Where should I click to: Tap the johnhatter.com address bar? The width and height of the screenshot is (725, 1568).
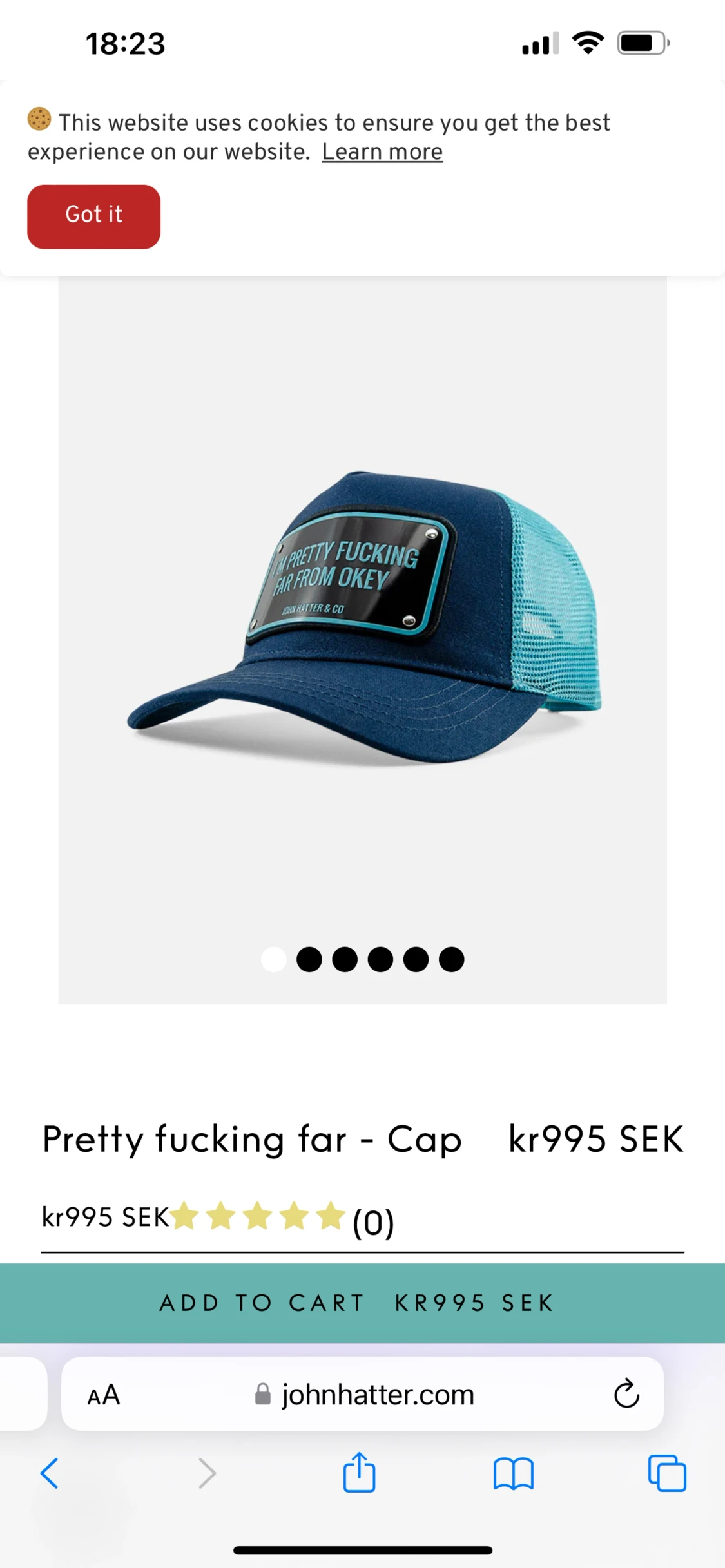pos(377,1395)
